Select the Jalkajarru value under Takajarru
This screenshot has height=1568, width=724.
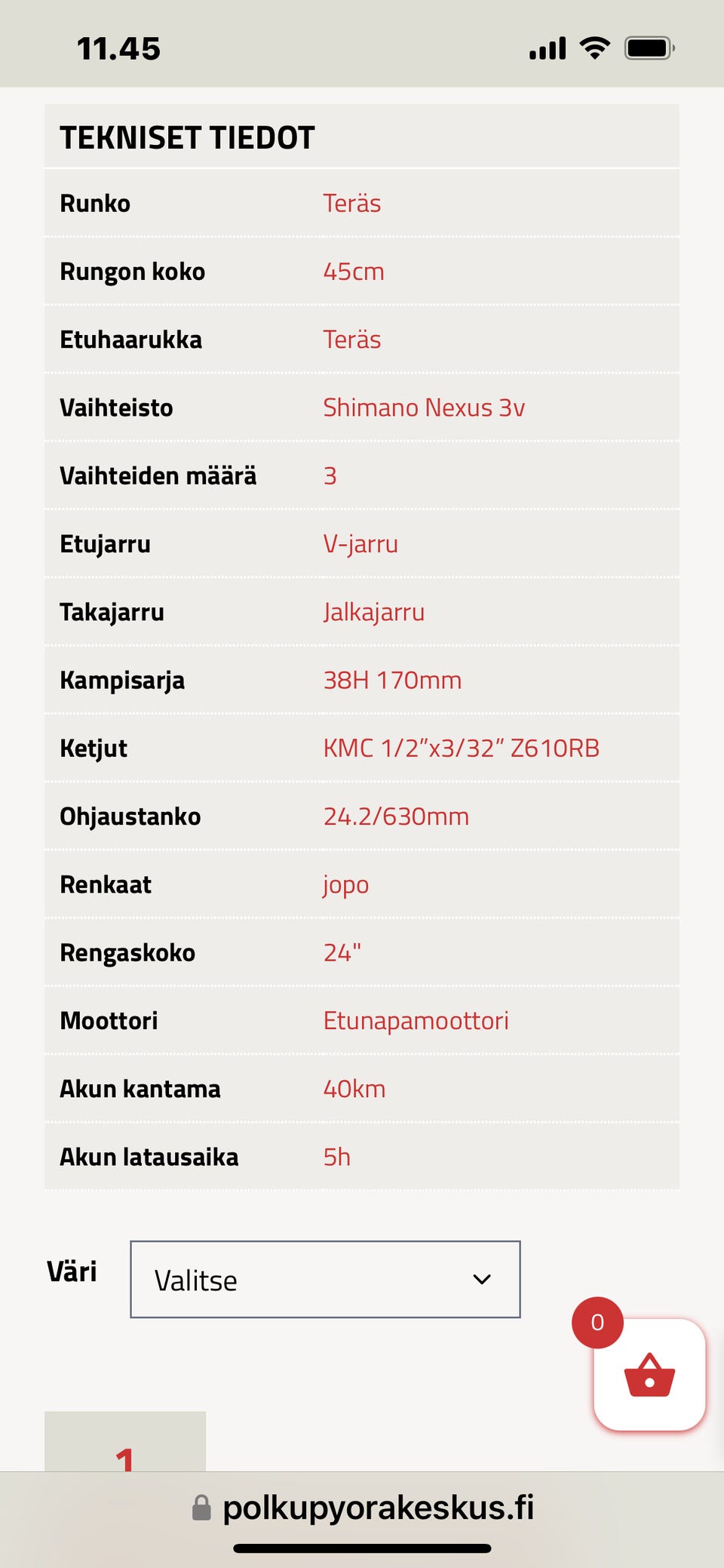[374, 613]
